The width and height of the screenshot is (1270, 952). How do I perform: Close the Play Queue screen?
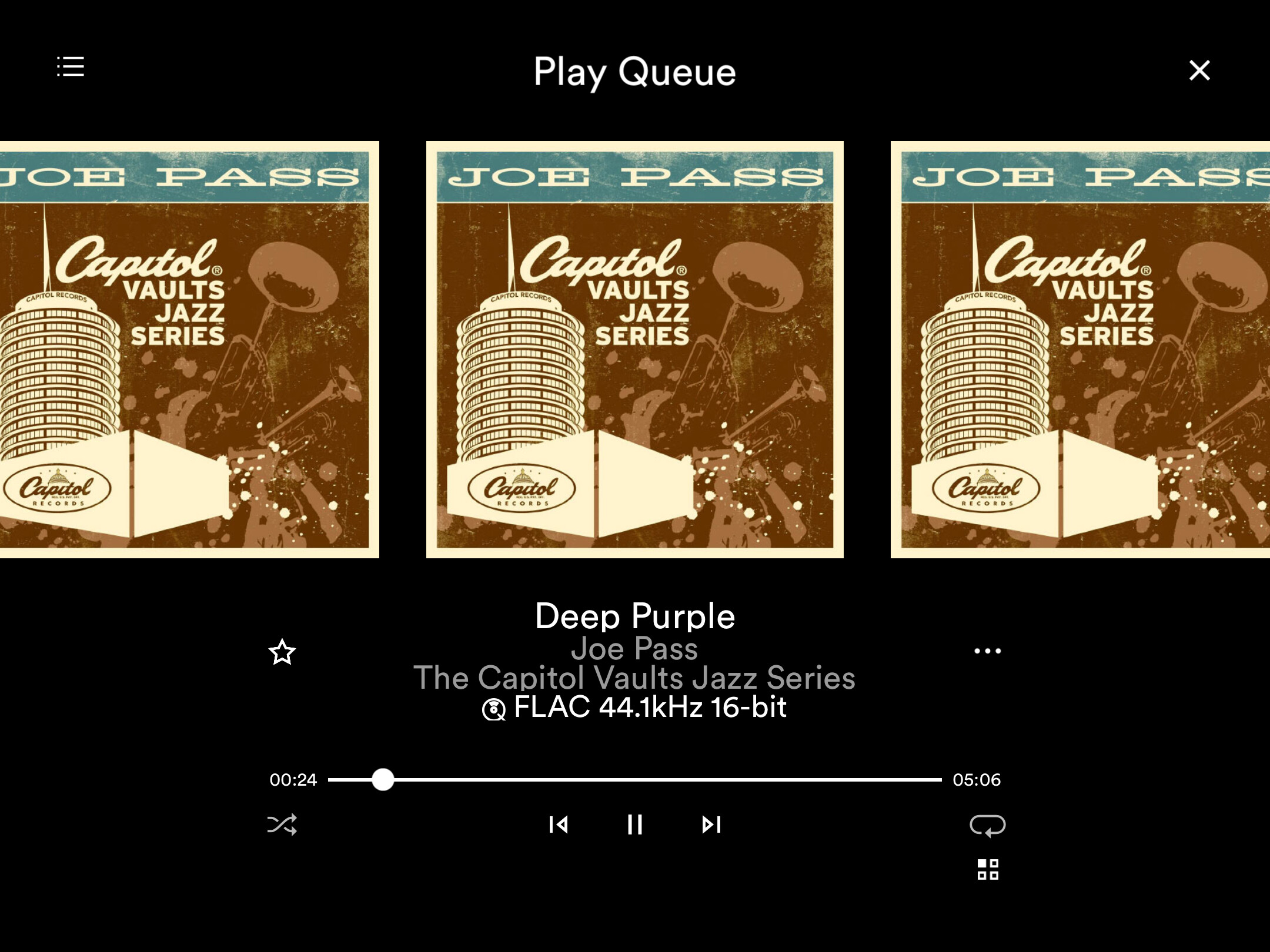(1199, 71)
